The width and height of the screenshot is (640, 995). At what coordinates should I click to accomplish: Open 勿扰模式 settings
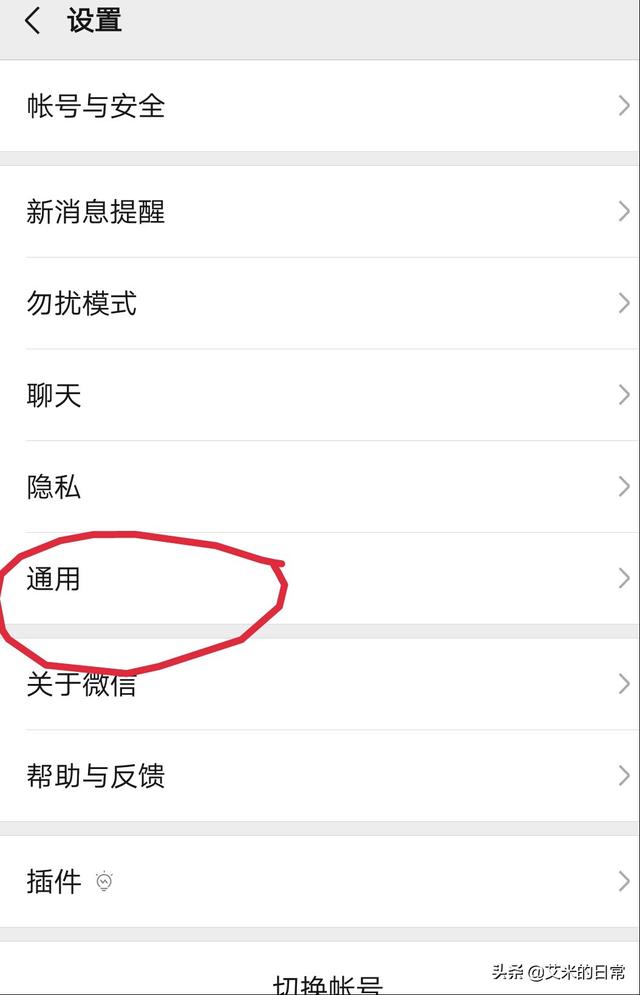[320, 304]
